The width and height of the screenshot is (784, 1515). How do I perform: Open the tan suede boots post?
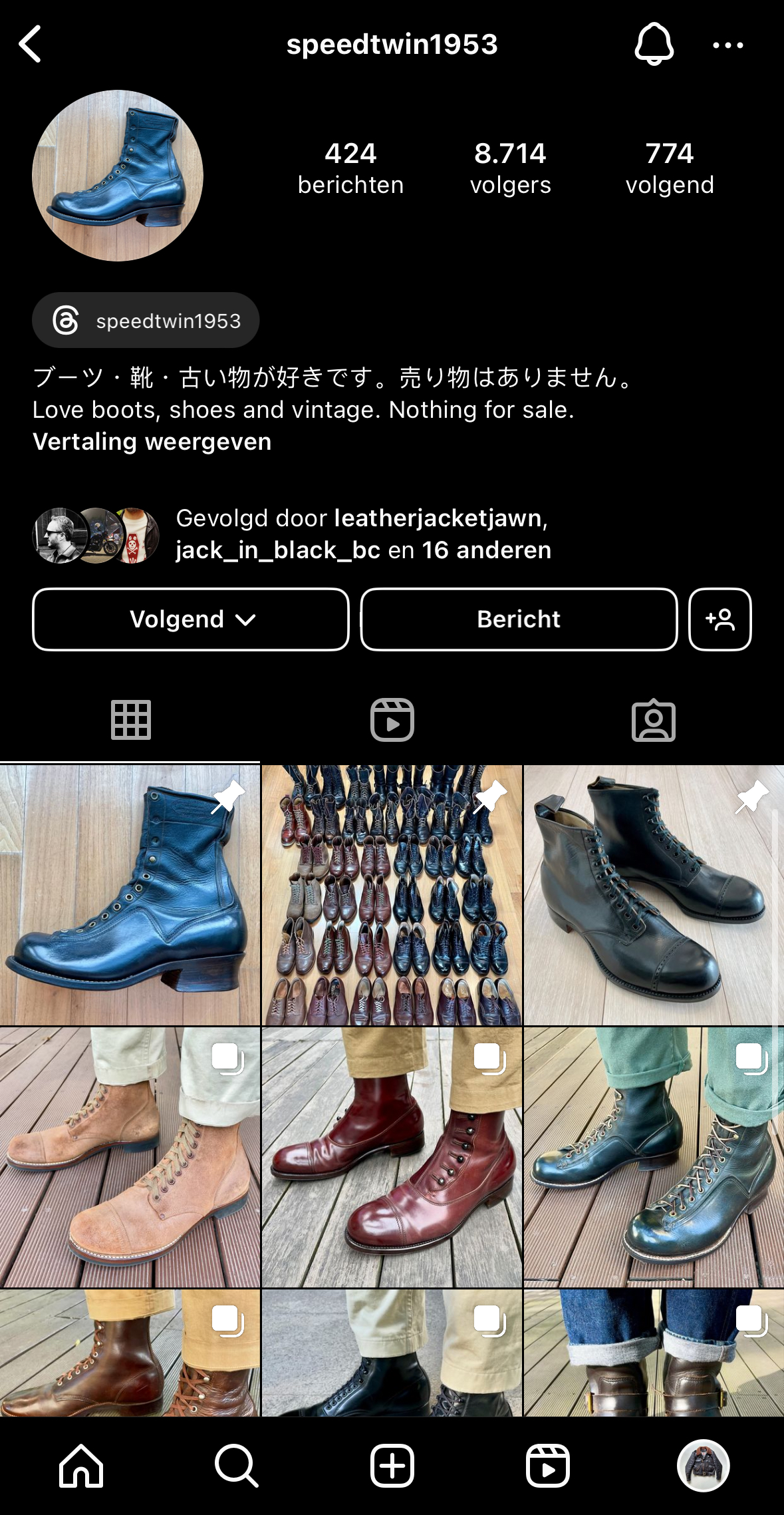(x=130, y=1157)
